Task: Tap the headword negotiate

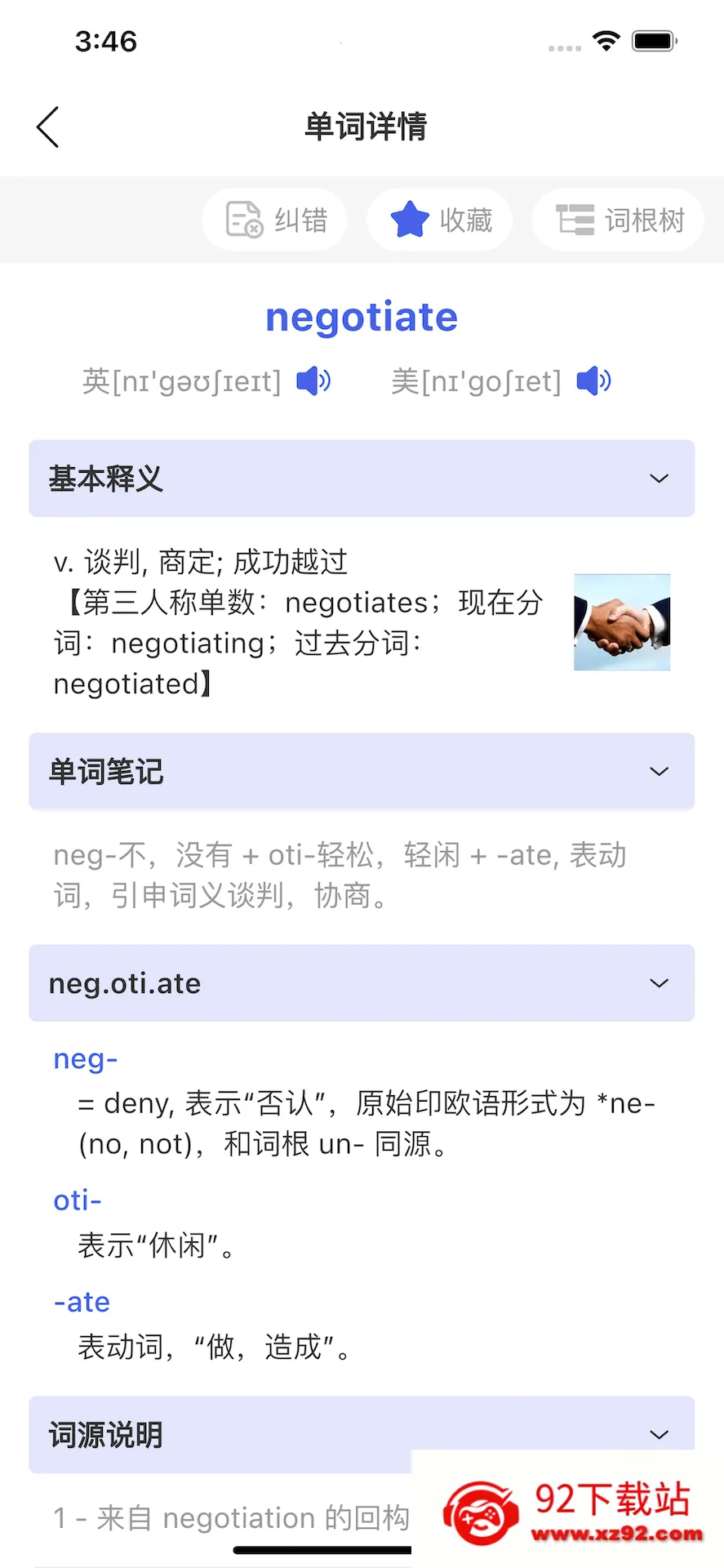Action: 361,317
